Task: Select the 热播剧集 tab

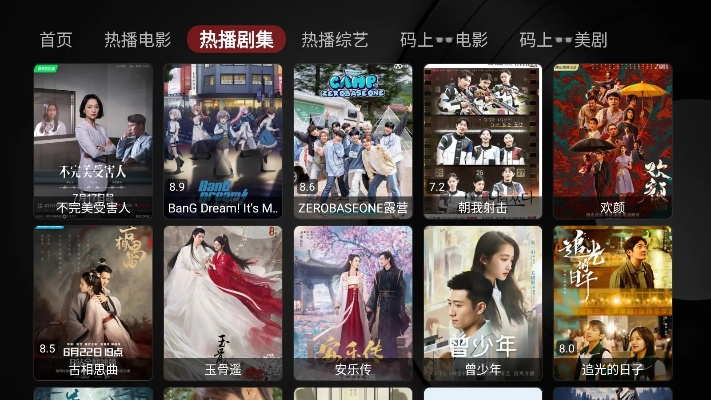Action: (x=236, y=40)
